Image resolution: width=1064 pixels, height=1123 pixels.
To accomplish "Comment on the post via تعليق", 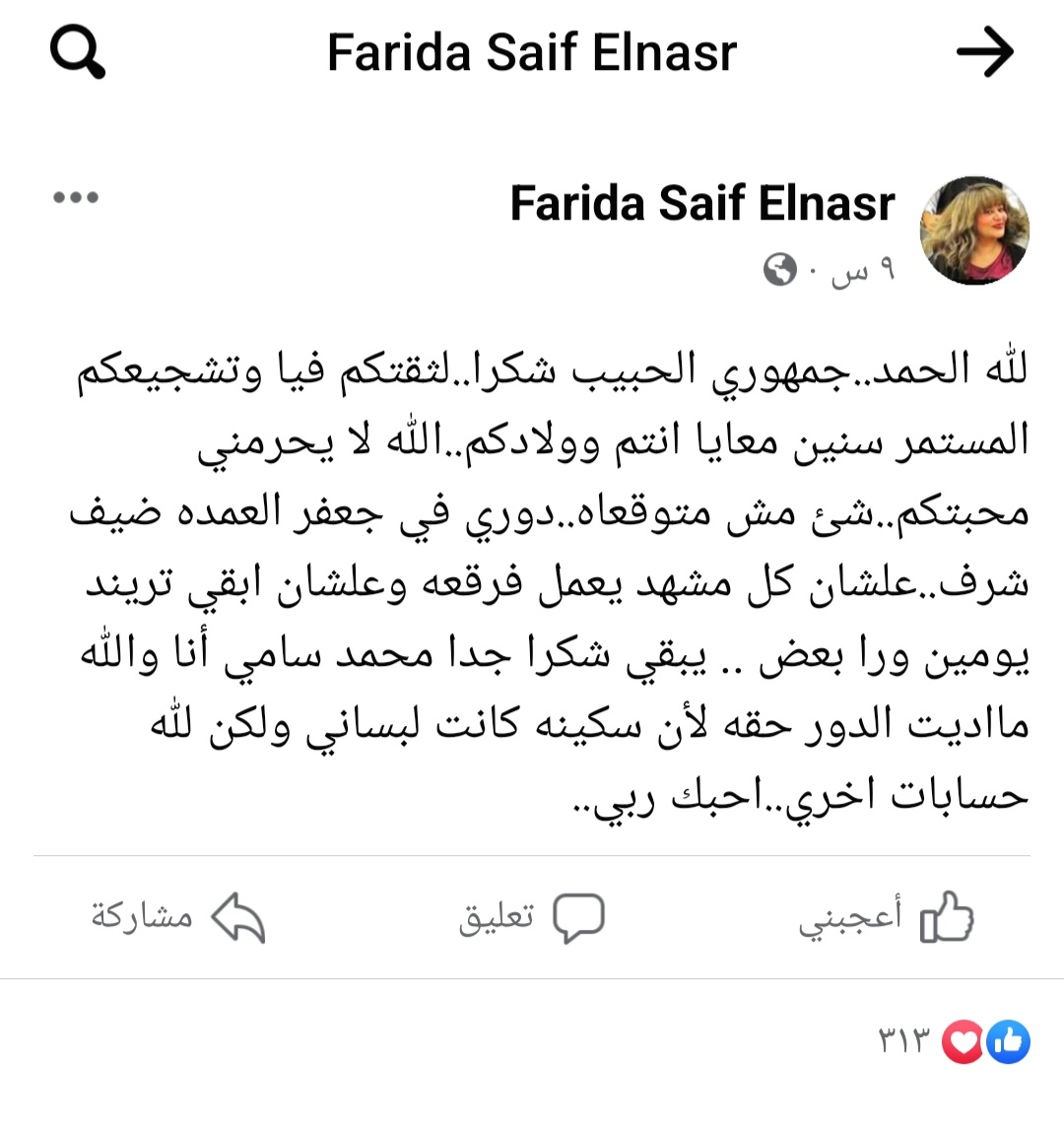I will pos(532,918).
